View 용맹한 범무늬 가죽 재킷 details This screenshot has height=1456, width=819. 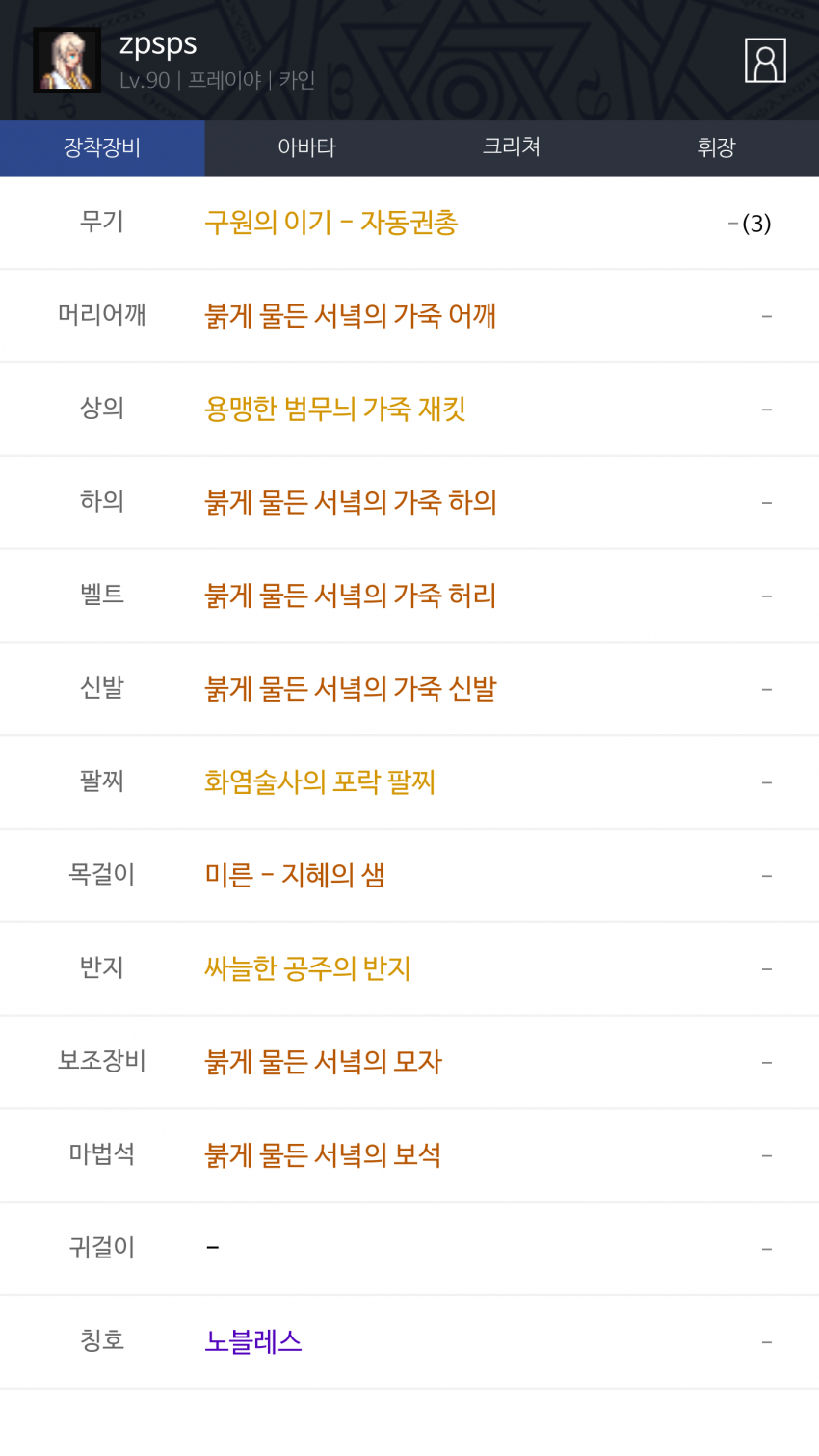(x=335, y=409)
